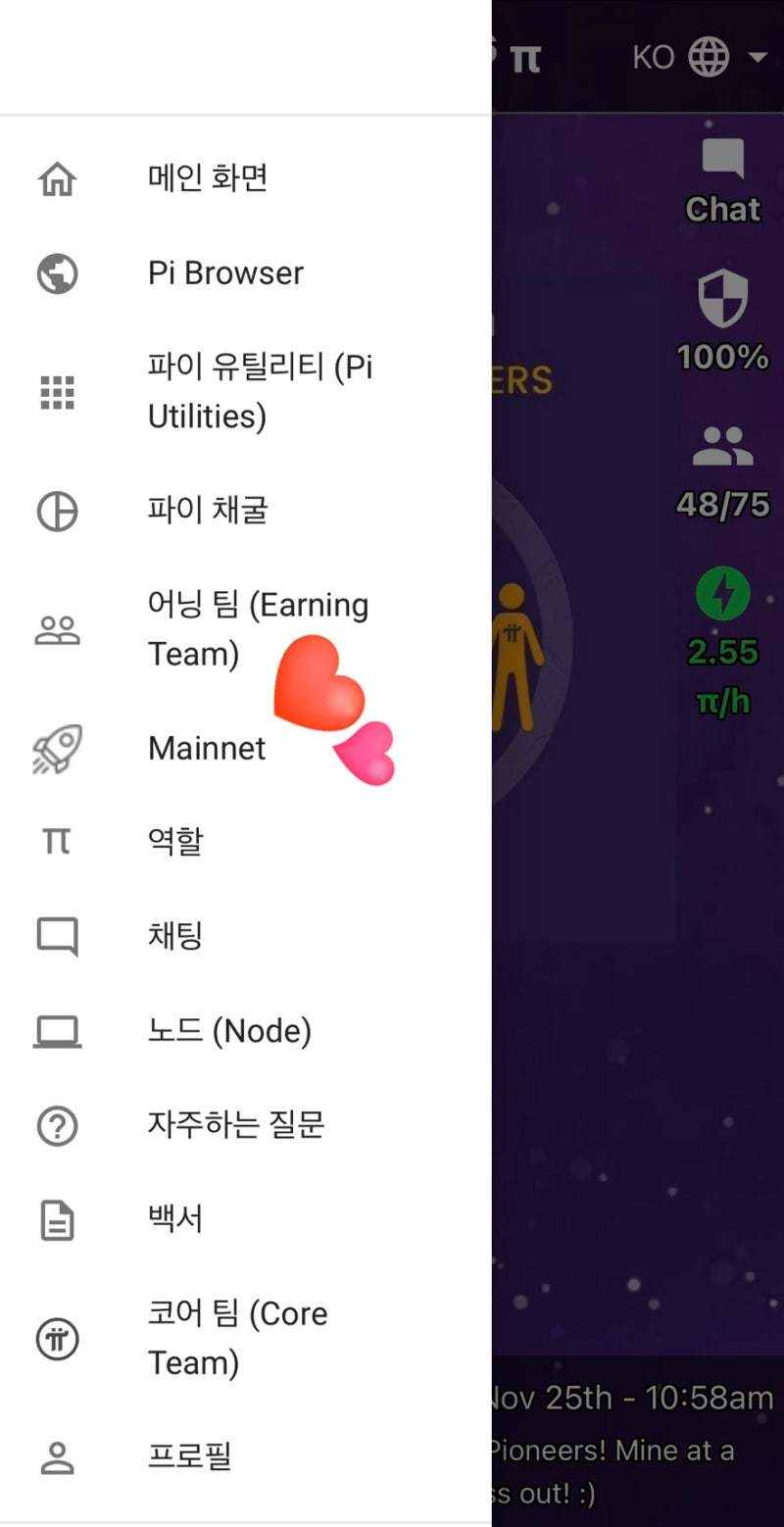The height and width of the screenshot is (1527, 784).
Task: Open Chat using the speech bubble icon
Action: [x=722, y=160]
